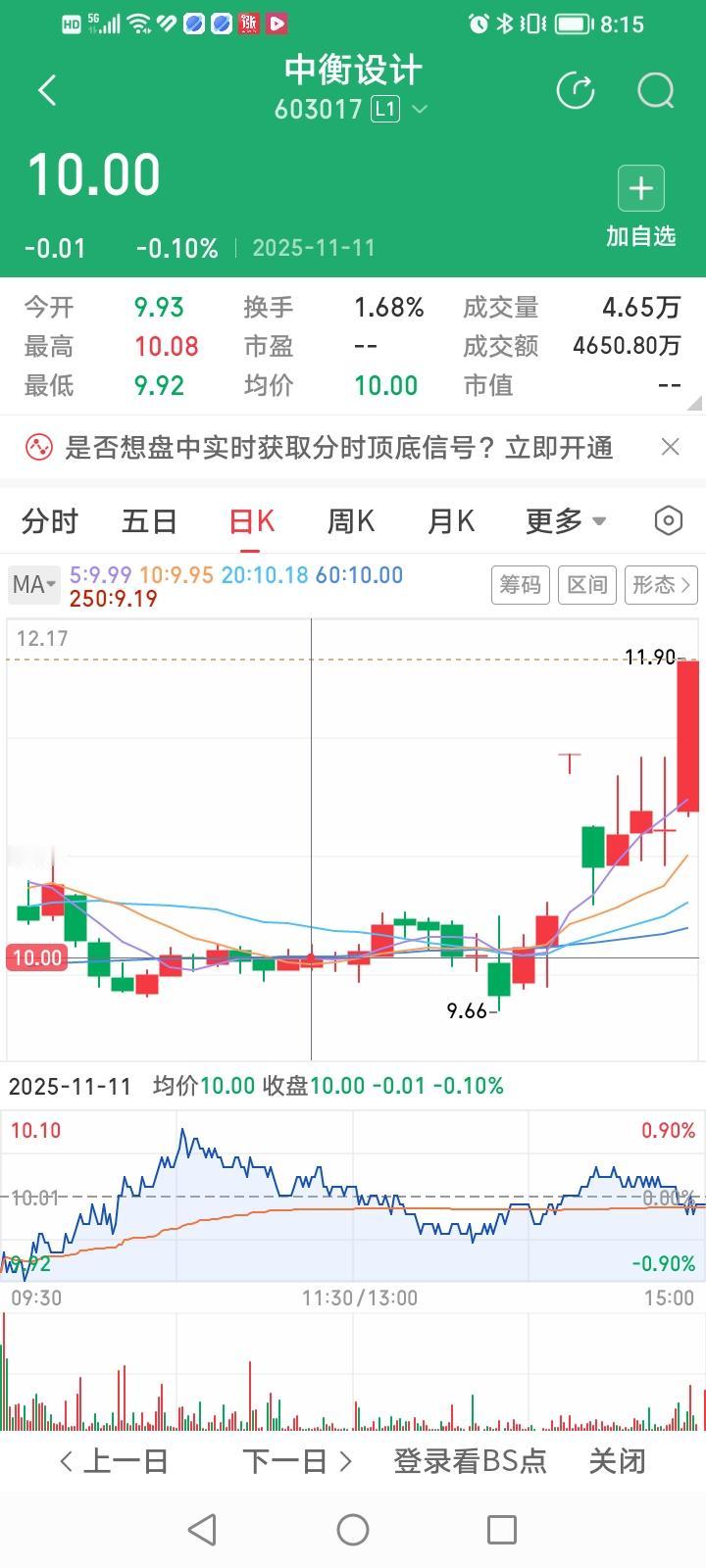Go to previous day with 上一日
This screenshot has width=706, height=1568.
(114, 1461)
